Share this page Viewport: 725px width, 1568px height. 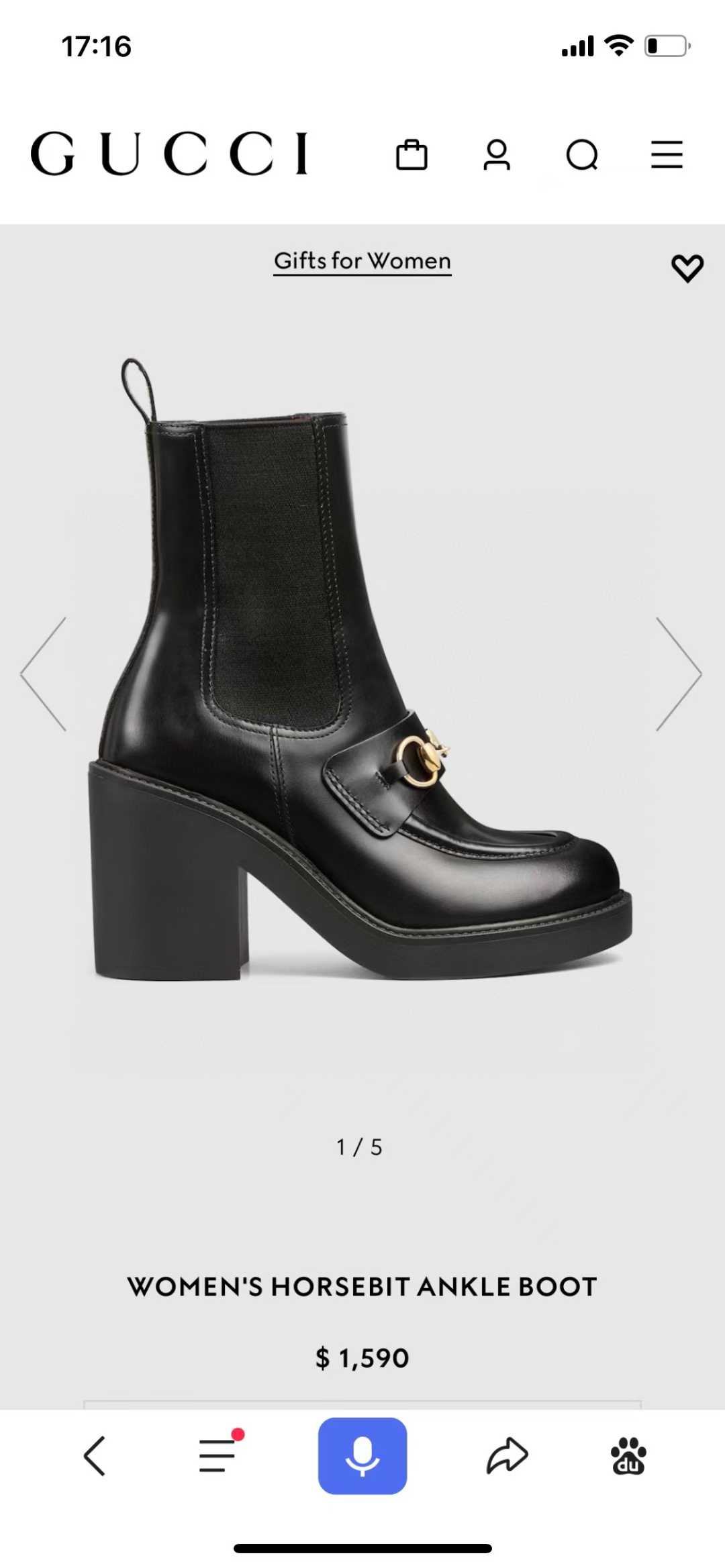507,1456
